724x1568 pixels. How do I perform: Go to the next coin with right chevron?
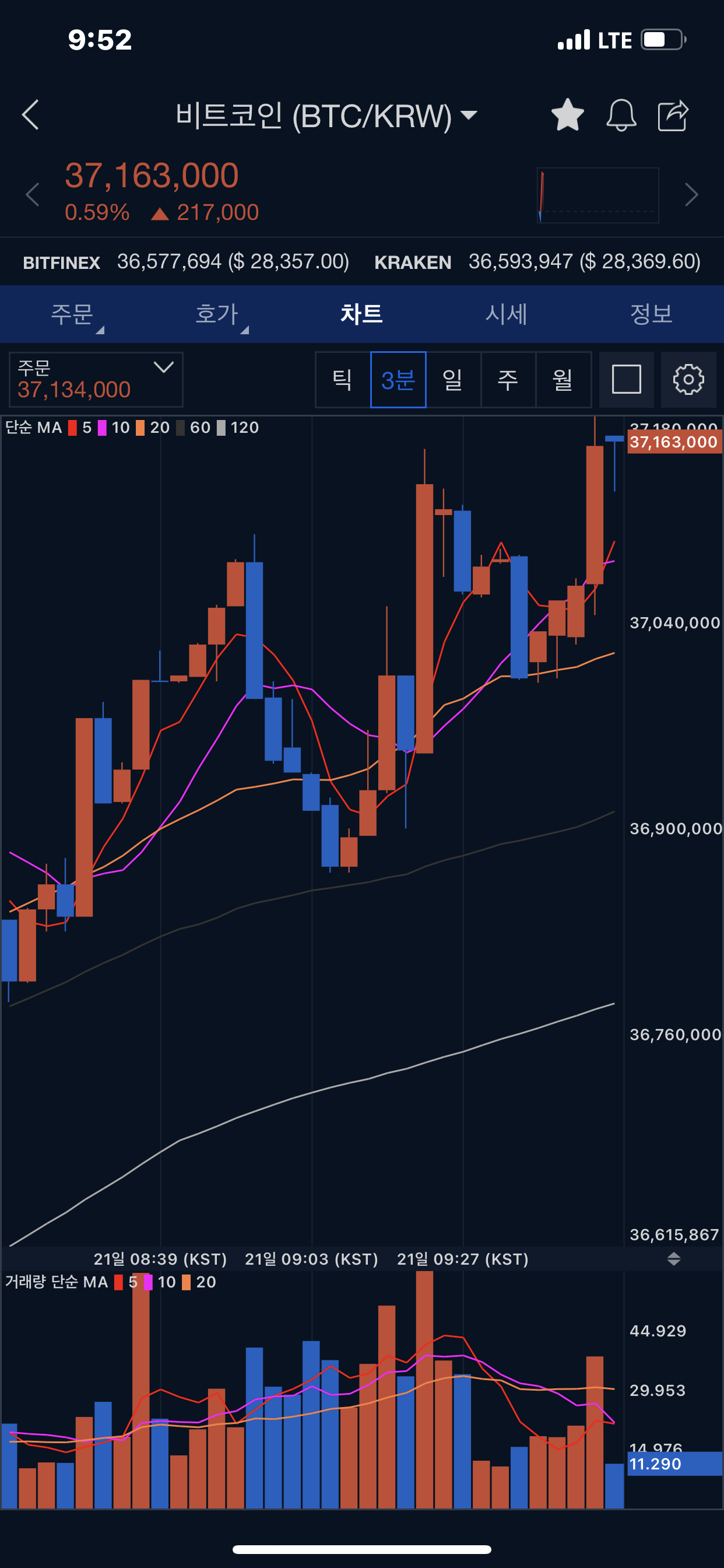point(691,195)
